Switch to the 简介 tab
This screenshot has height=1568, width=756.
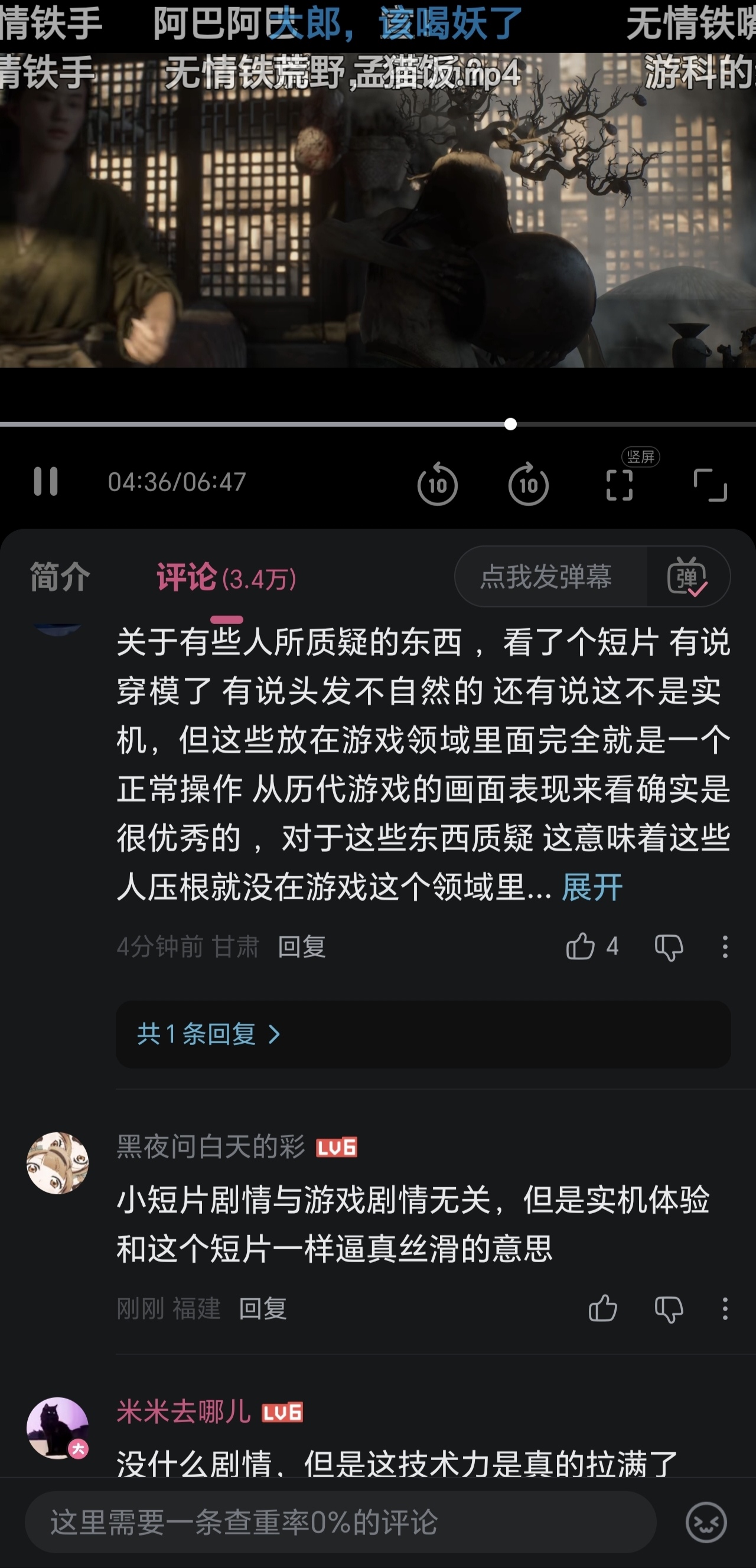click(x=60, y=576)
